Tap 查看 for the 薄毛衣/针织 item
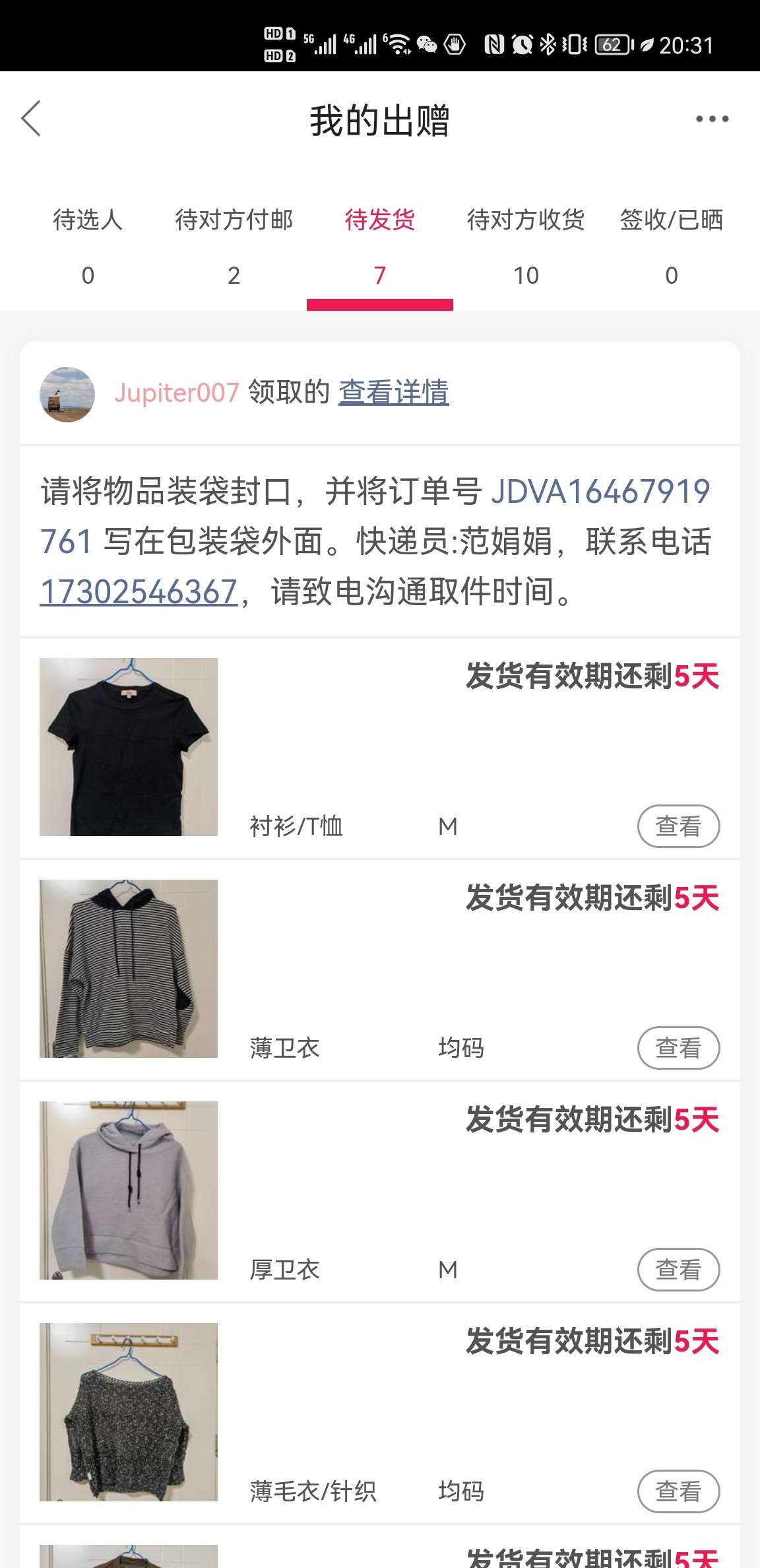Screen dimensions: 760x1568 coord(678,1491)
